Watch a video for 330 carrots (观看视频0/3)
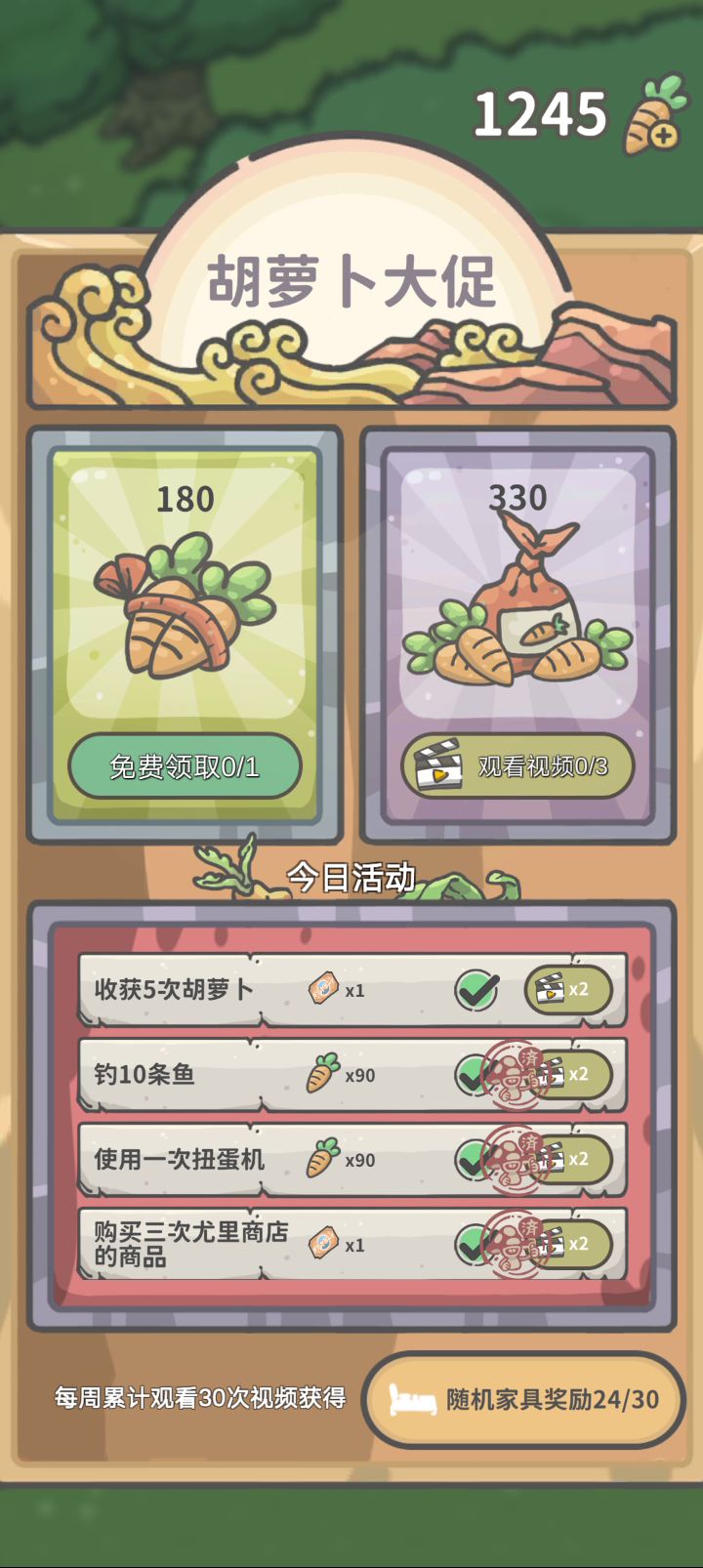The height and width of the screenshot is (1568, 703). (x=517, y=766)
